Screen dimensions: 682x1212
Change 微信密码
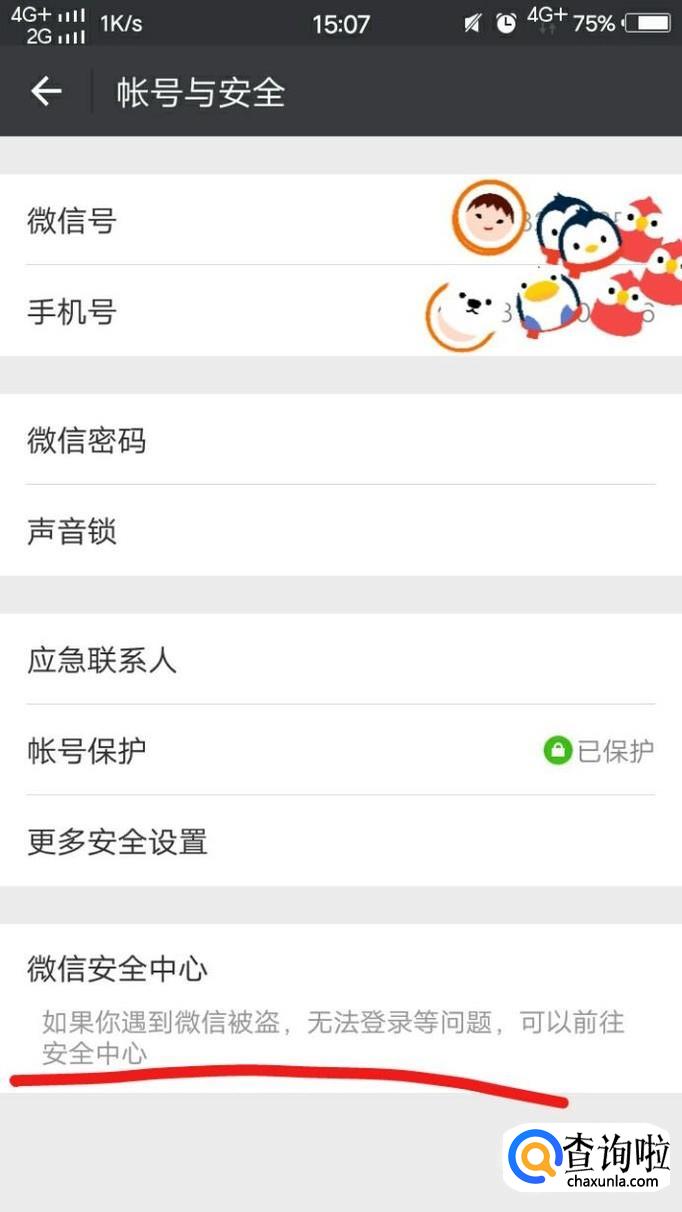(340, 440)
